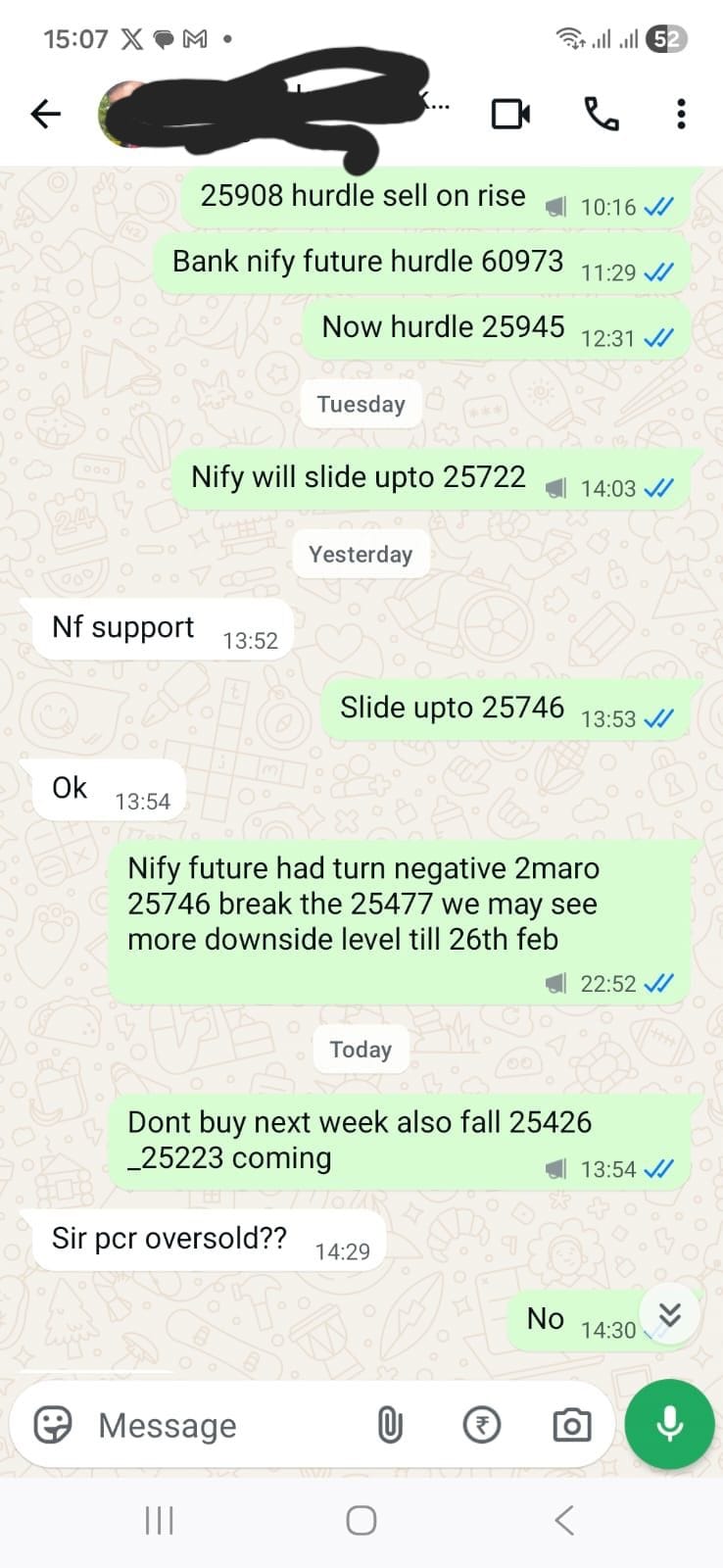Image resolution: width=723 pixels, height=1568 pixels.
Task: Go to the system home screen
Action: pos(361,1520)
